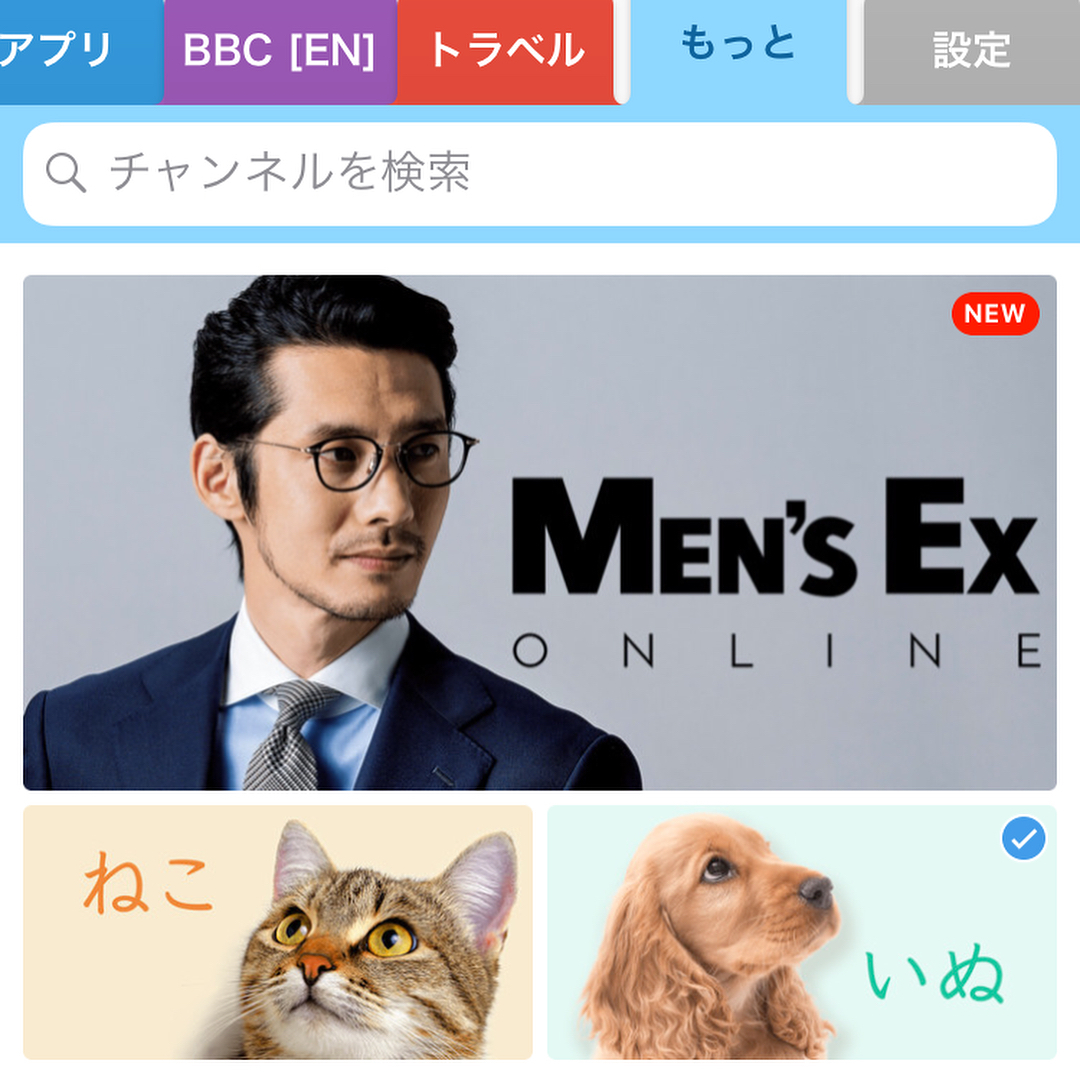The image size is (1080, 1080).
Task: Switch to the アプリ tab
Action: point(70,50)
